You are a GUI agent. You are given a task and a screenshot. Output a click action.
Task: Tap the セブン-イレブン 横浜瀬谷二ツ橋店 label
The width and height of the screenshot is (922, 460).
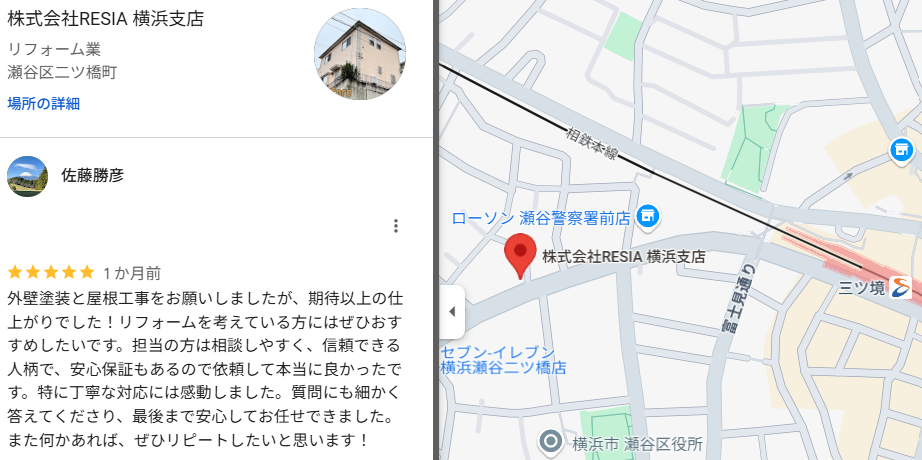point(503,359)
